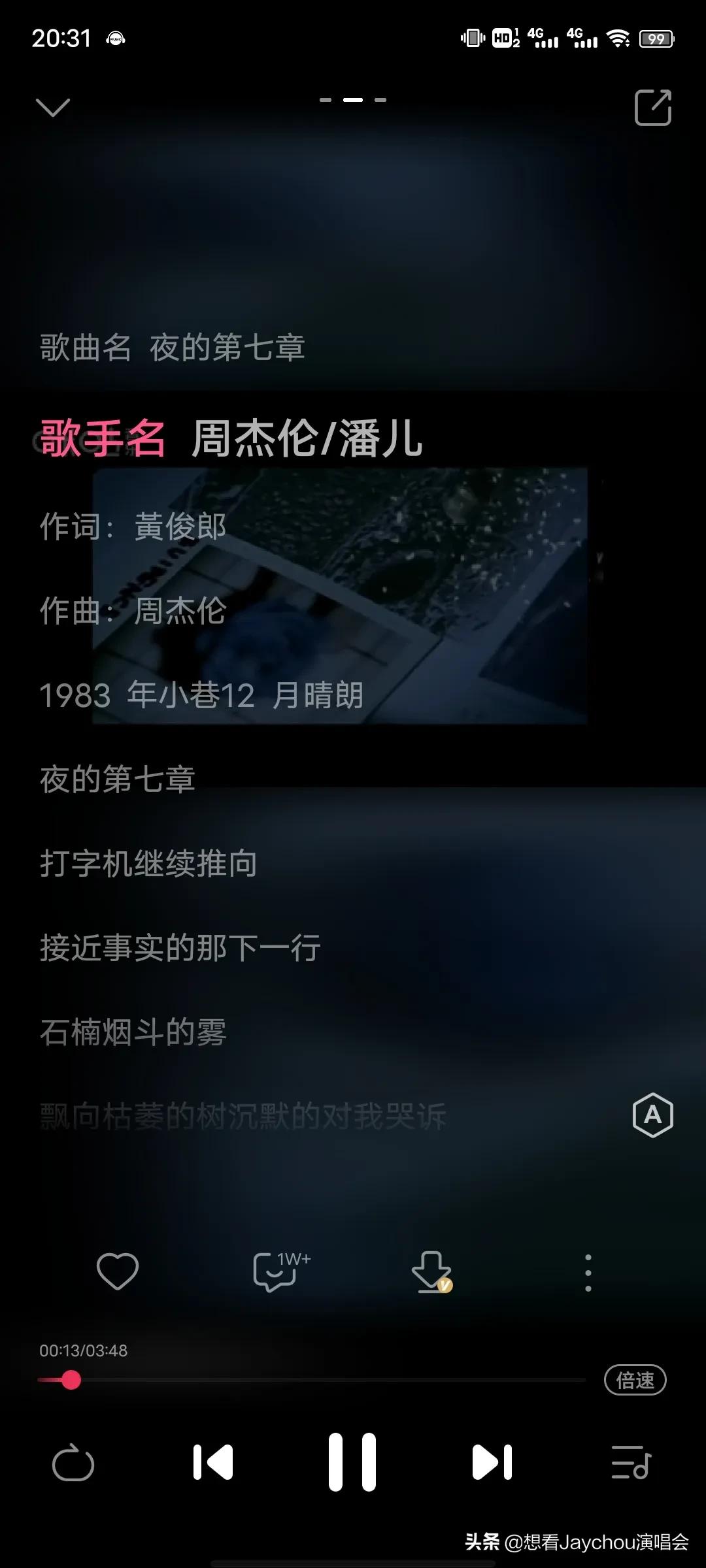Open the 倍速 playback speed button
Screen dimensions: 706x1568
[x=635, y=1380]
